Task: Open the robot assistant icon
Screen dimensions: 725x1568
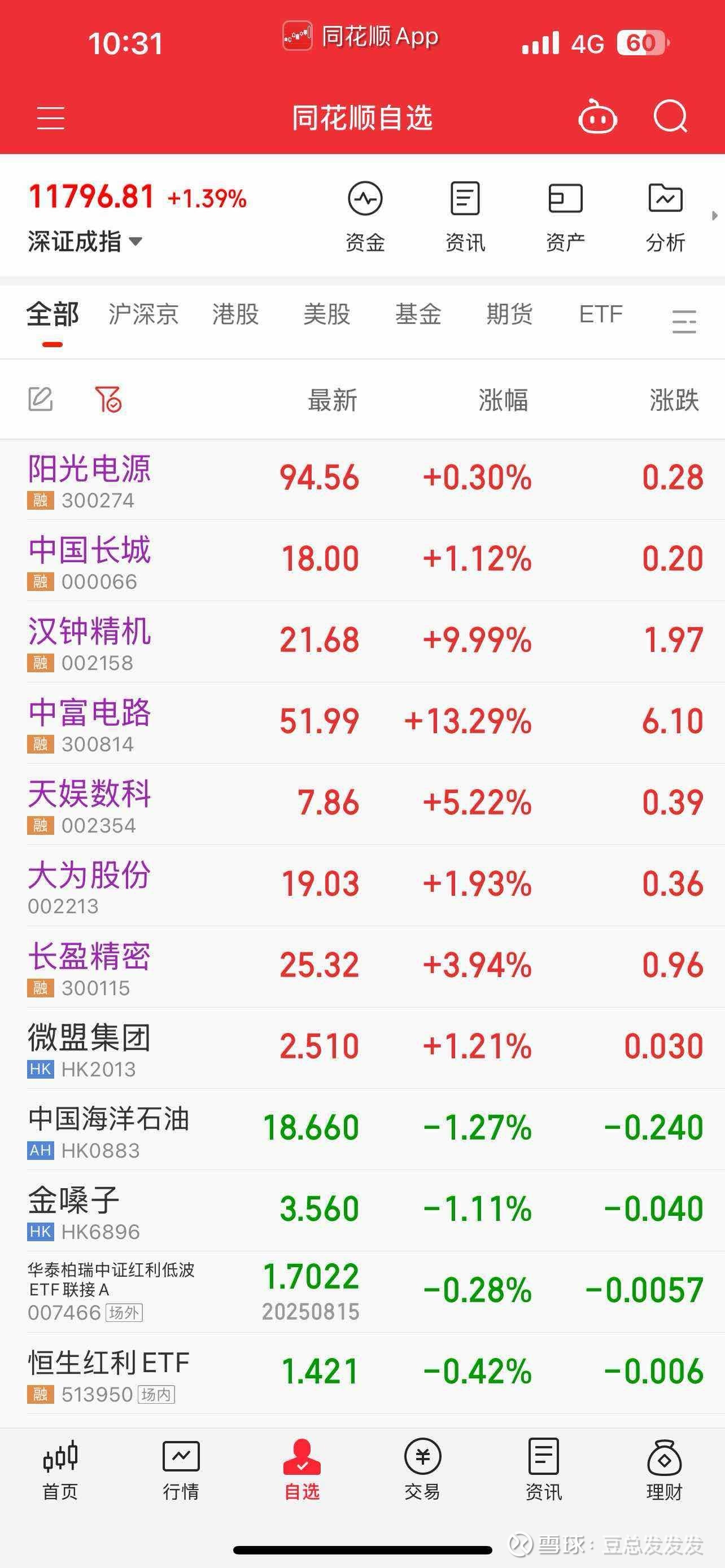Action: point(597,116)
